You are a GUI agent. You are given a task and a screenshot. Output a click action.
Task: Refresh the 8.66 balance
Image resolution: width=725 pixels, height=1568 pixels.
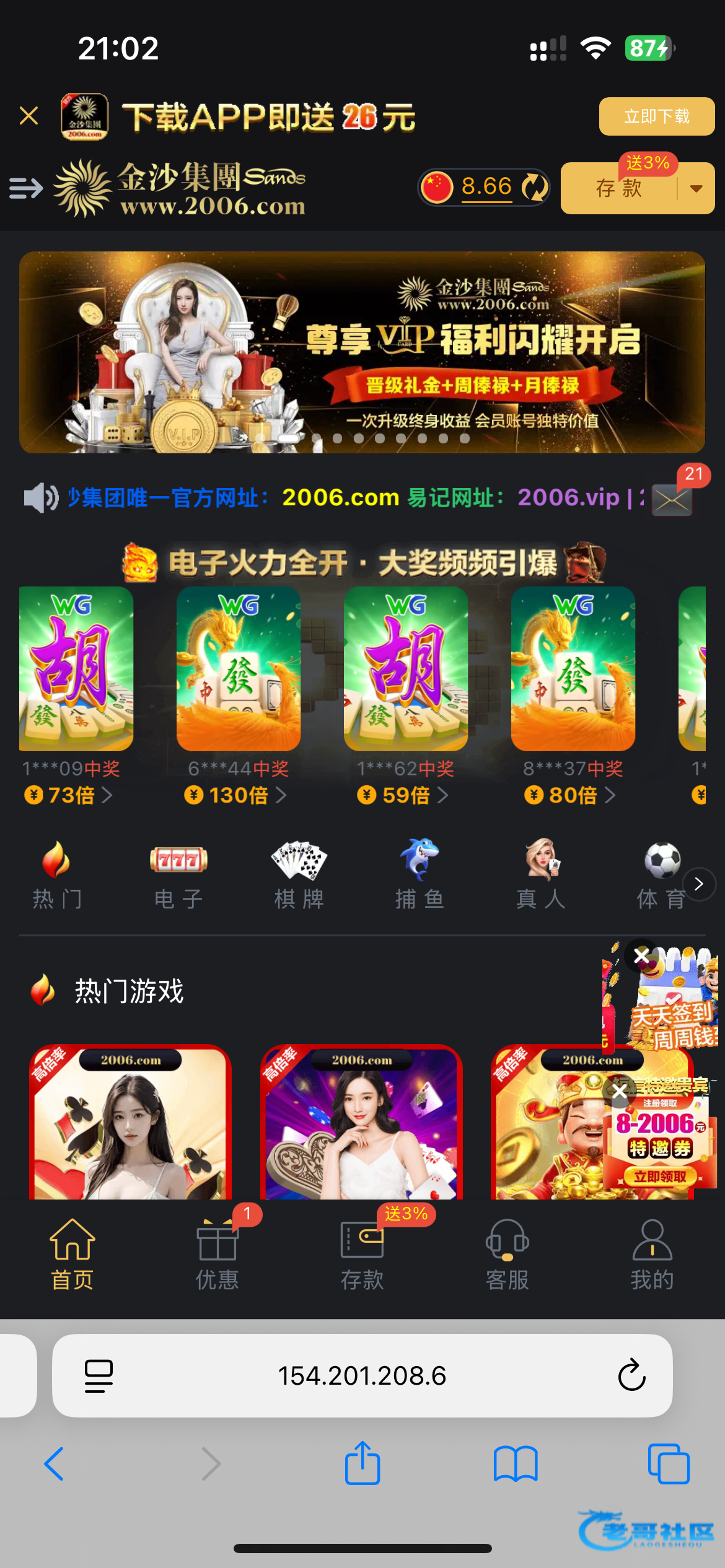click(534, 187)
